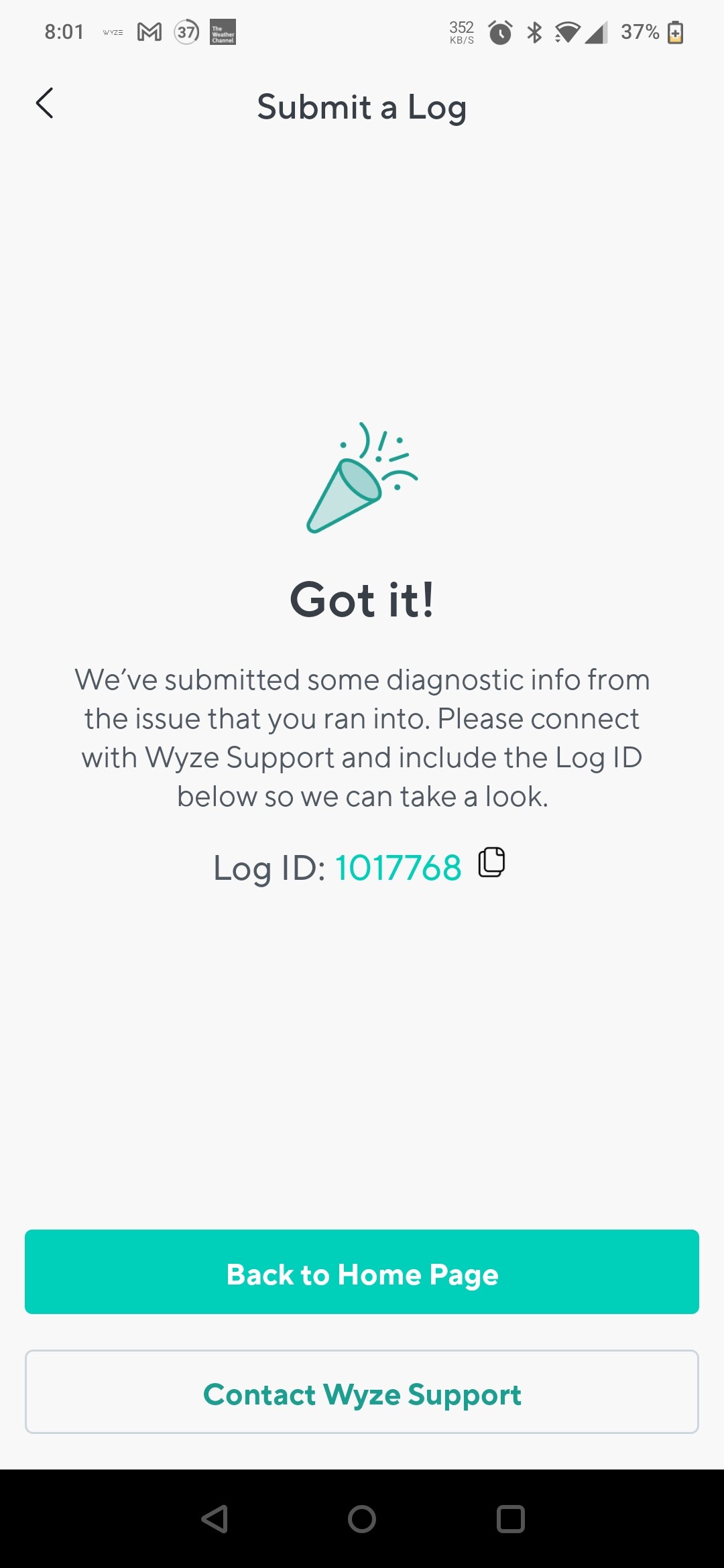This screenshot has height=1568, width=724.
Task: Tap Back to Home Page button
Action: click(362, 1272)
